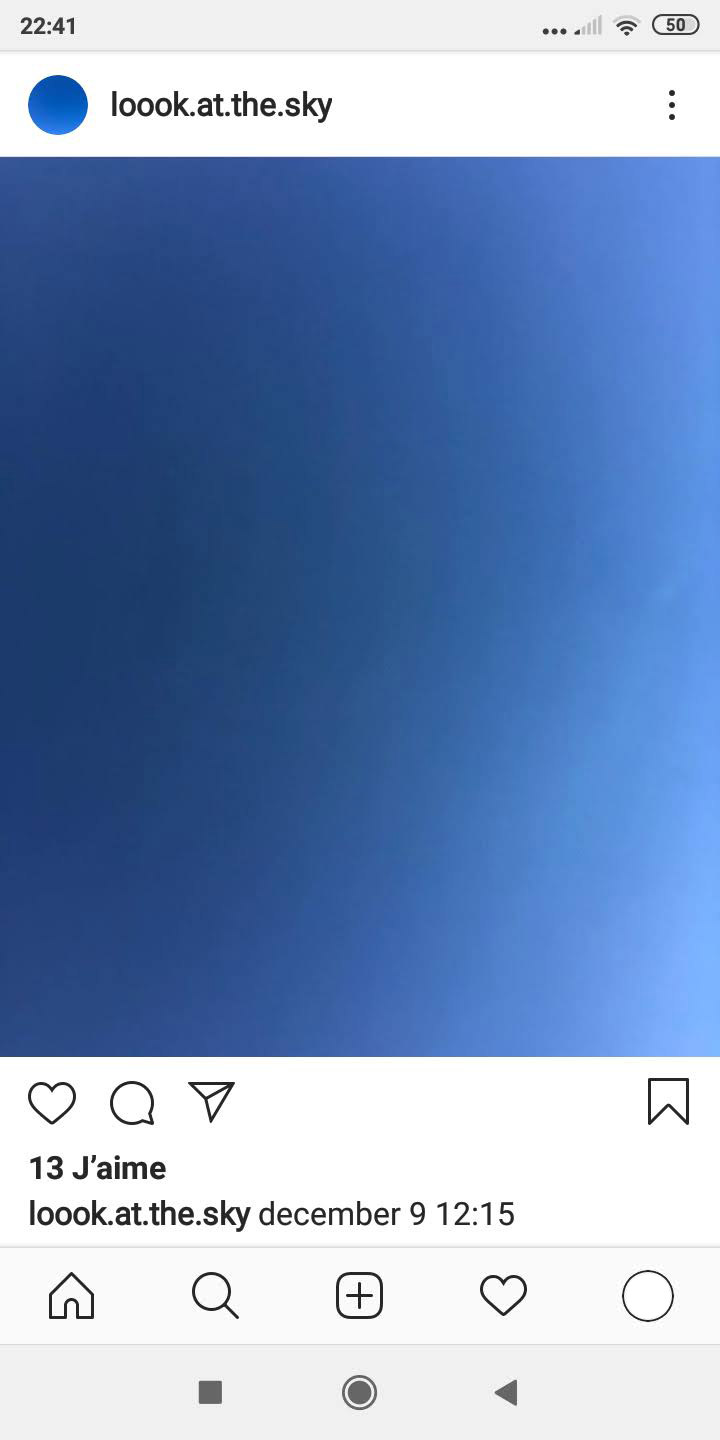Bookmark this sky post
The width and height of the screenshot is (720, 1440).
click(668, 1101)
